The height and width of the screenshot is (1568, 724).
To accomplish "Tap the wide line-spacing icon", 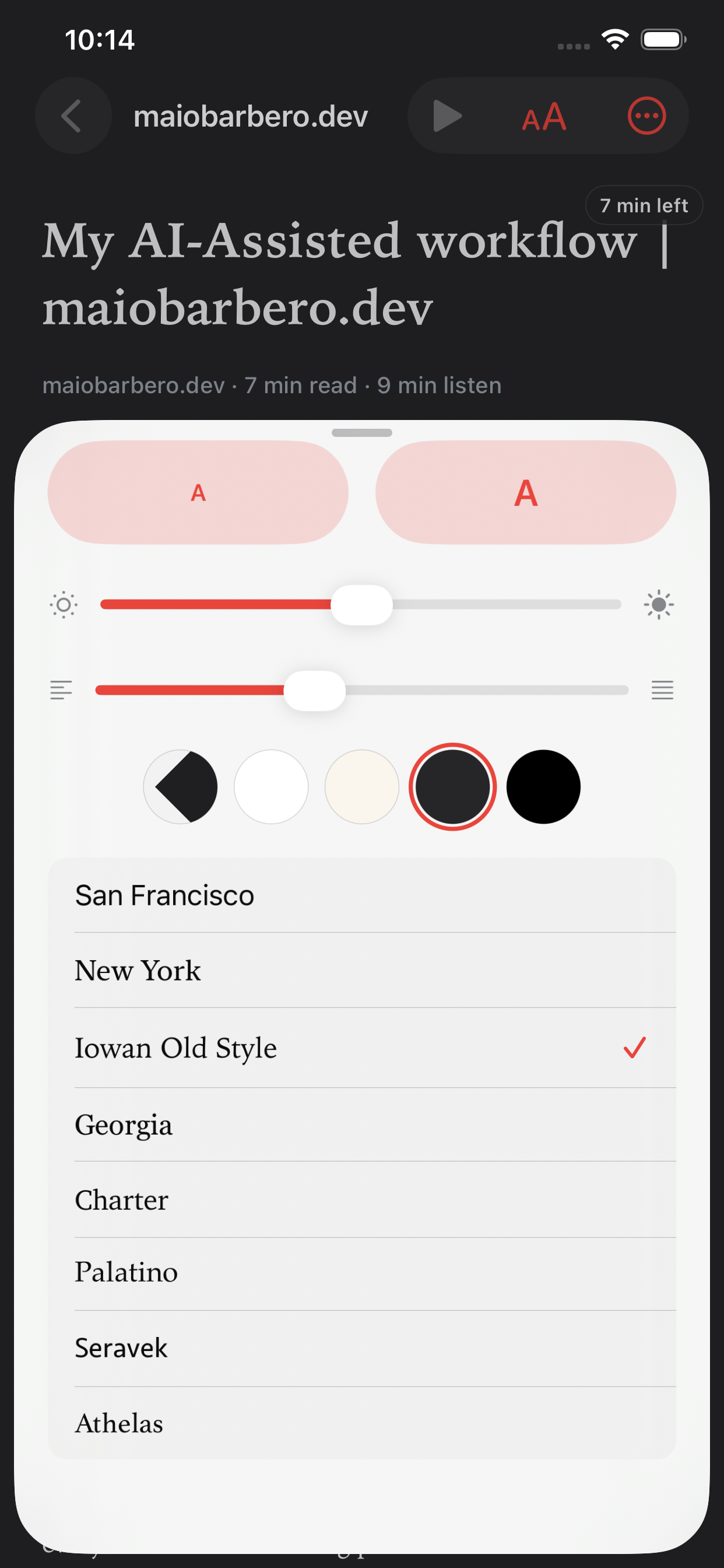I will point(662,690).
